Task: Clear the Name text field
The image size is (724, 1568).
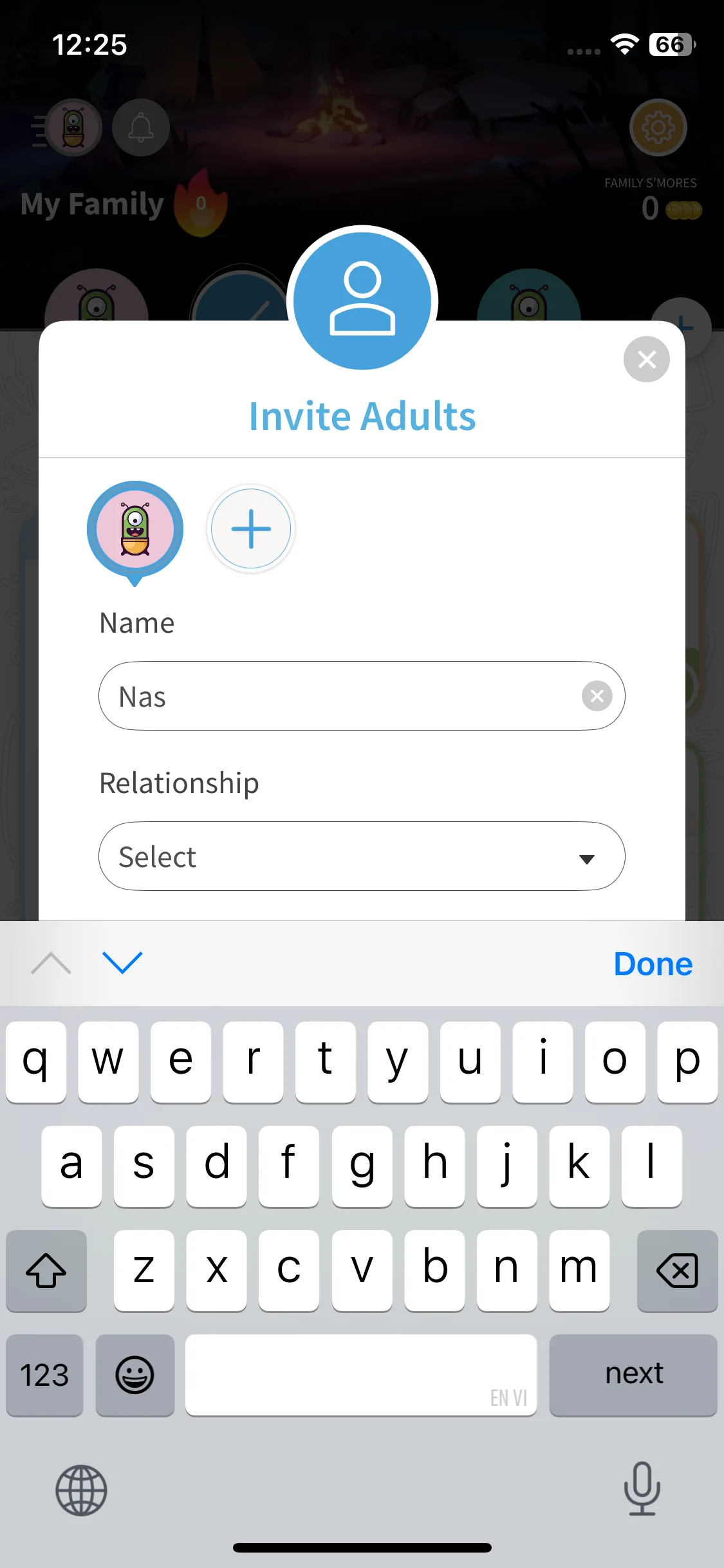Action: pyautogui.click(x=597, y=696)
